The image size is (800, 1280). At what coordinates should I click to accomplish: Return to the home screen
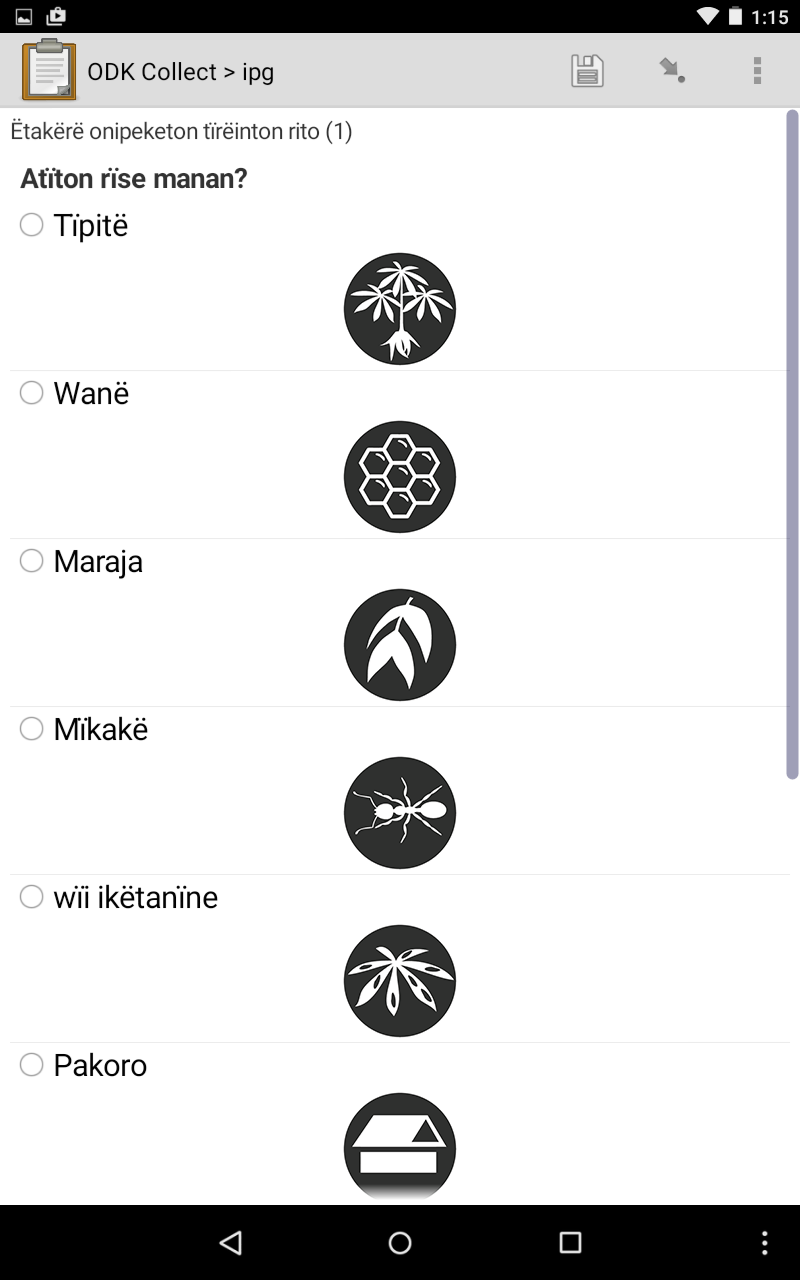tap(400, 1242)
